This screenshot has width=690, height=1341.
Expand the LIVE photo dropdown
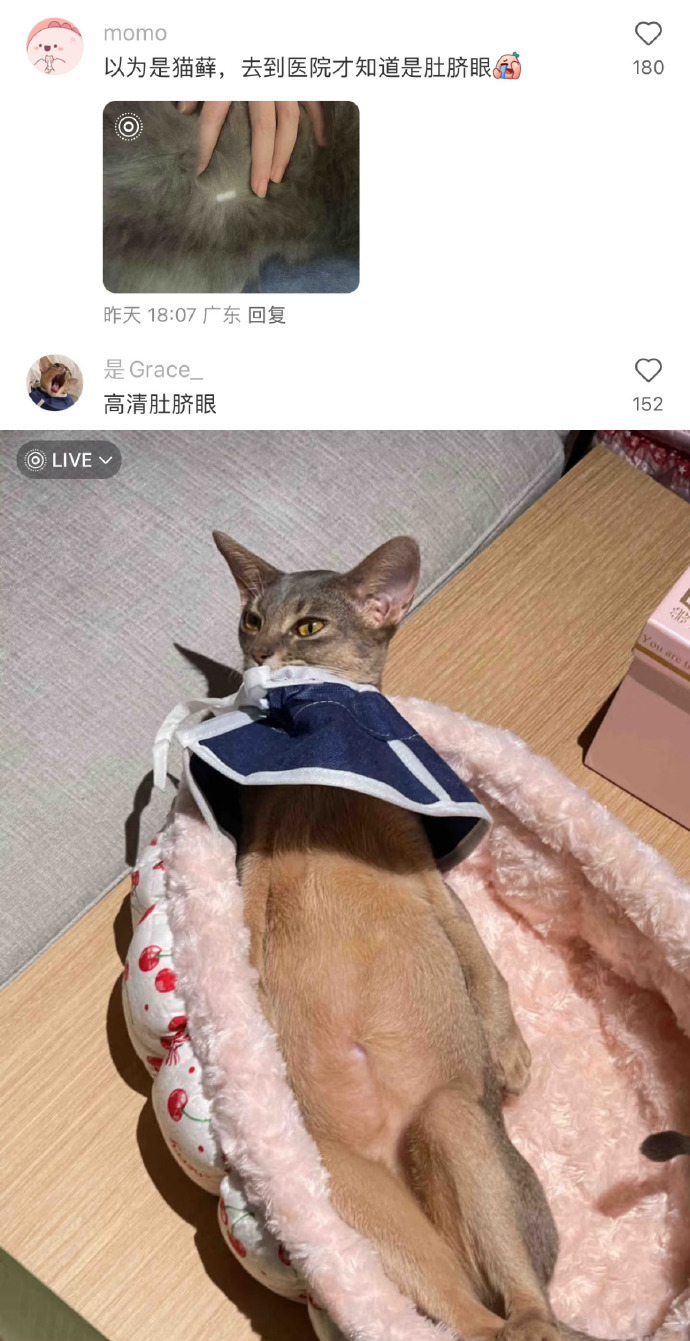click(69, 460)
